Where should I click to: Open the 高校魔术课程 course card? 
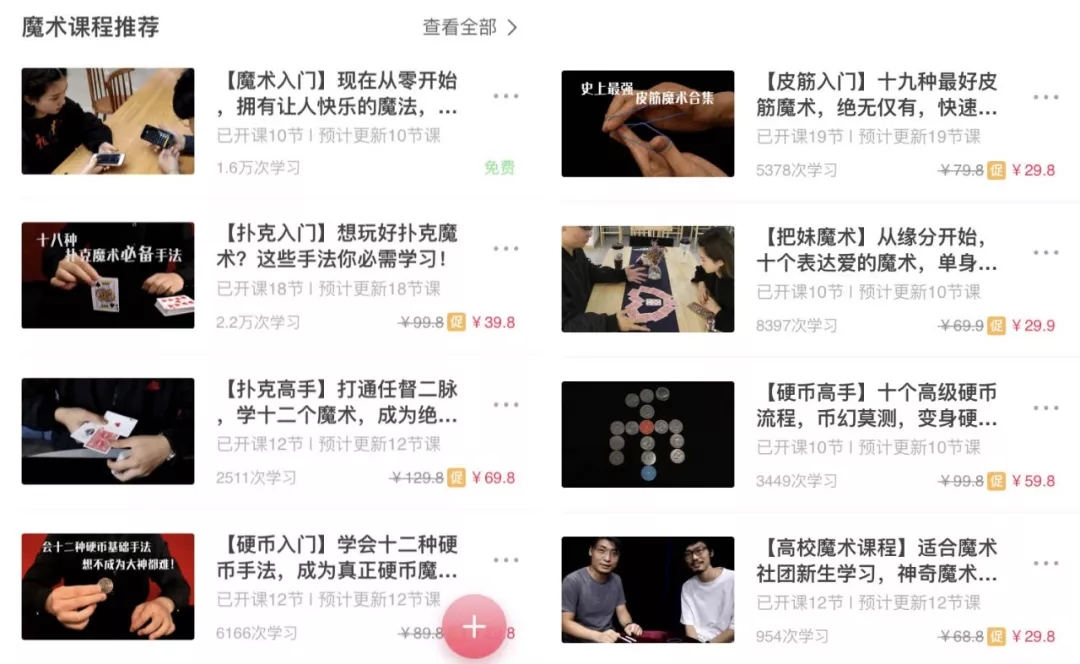[876, 561]
